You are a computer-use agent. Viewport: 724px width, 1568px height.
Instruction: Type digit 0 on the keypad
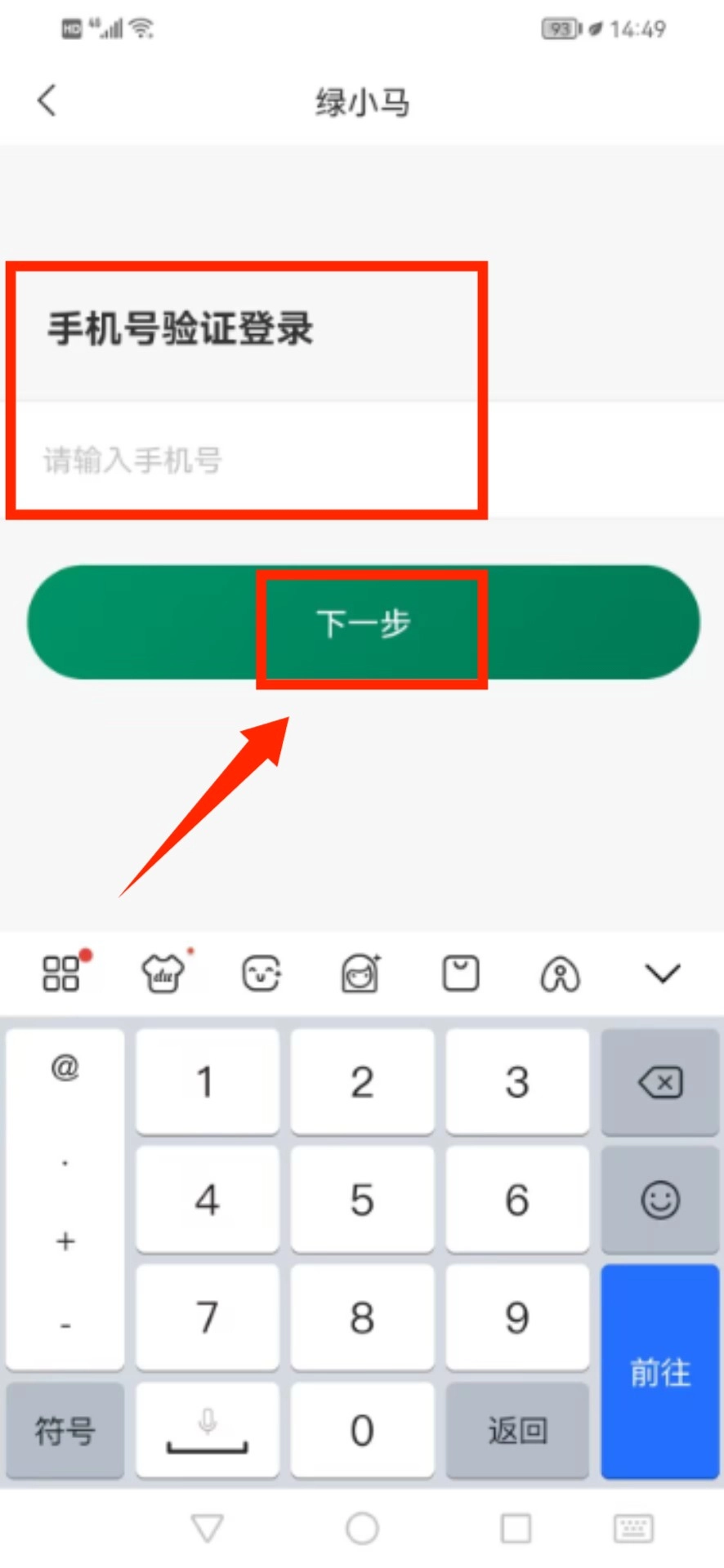click(362, 1431)
